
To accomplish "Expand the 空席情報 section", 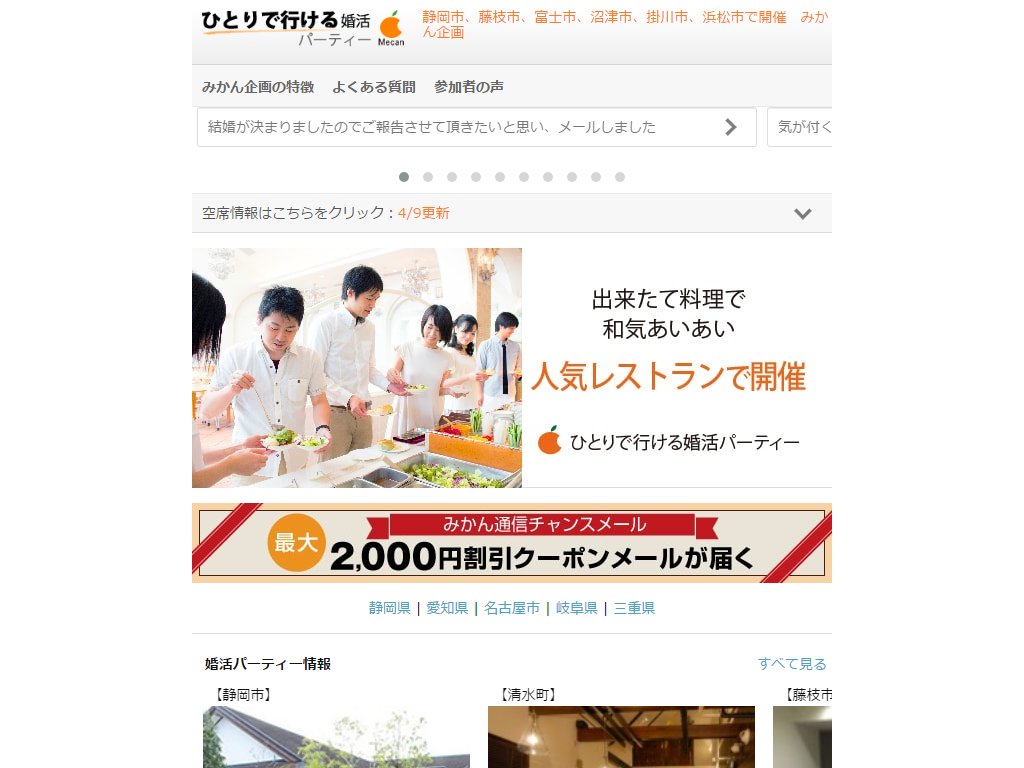I will pyautogui.click(x=802, y=213).
